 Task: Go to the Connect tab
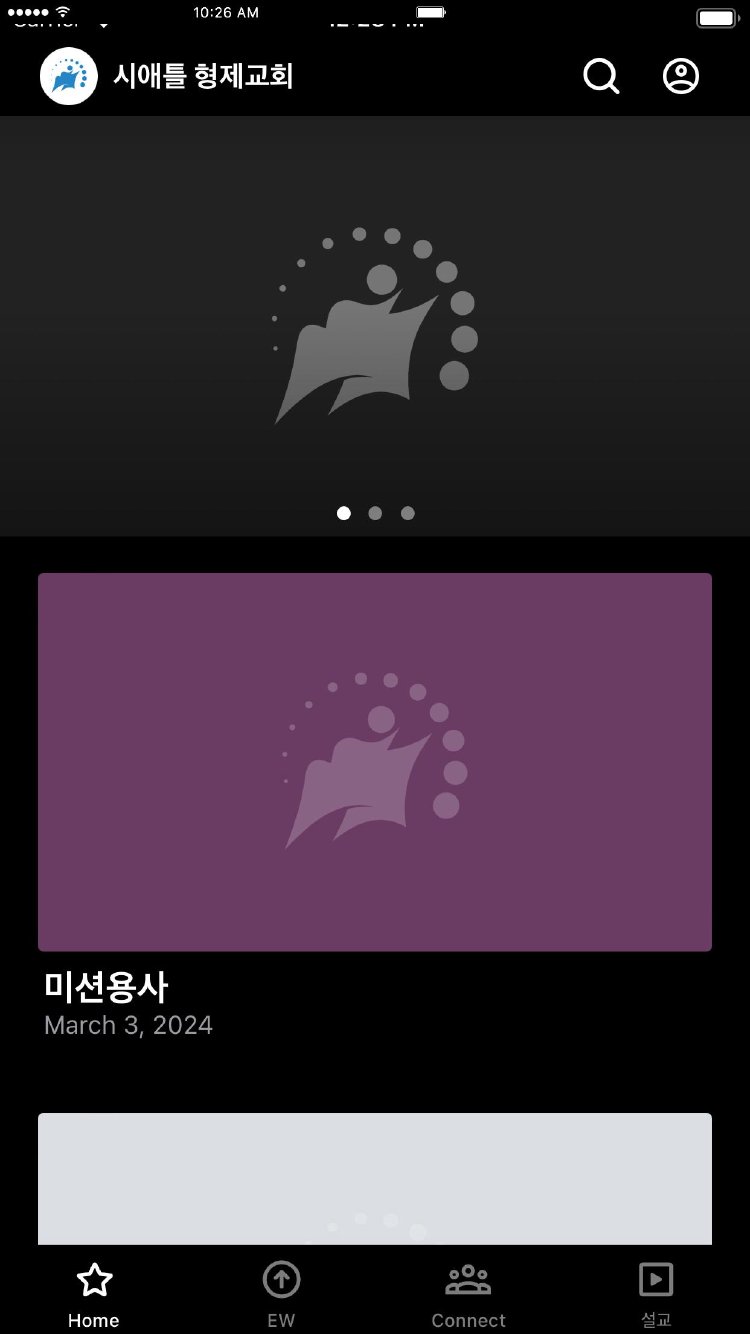click(468, 1295)
